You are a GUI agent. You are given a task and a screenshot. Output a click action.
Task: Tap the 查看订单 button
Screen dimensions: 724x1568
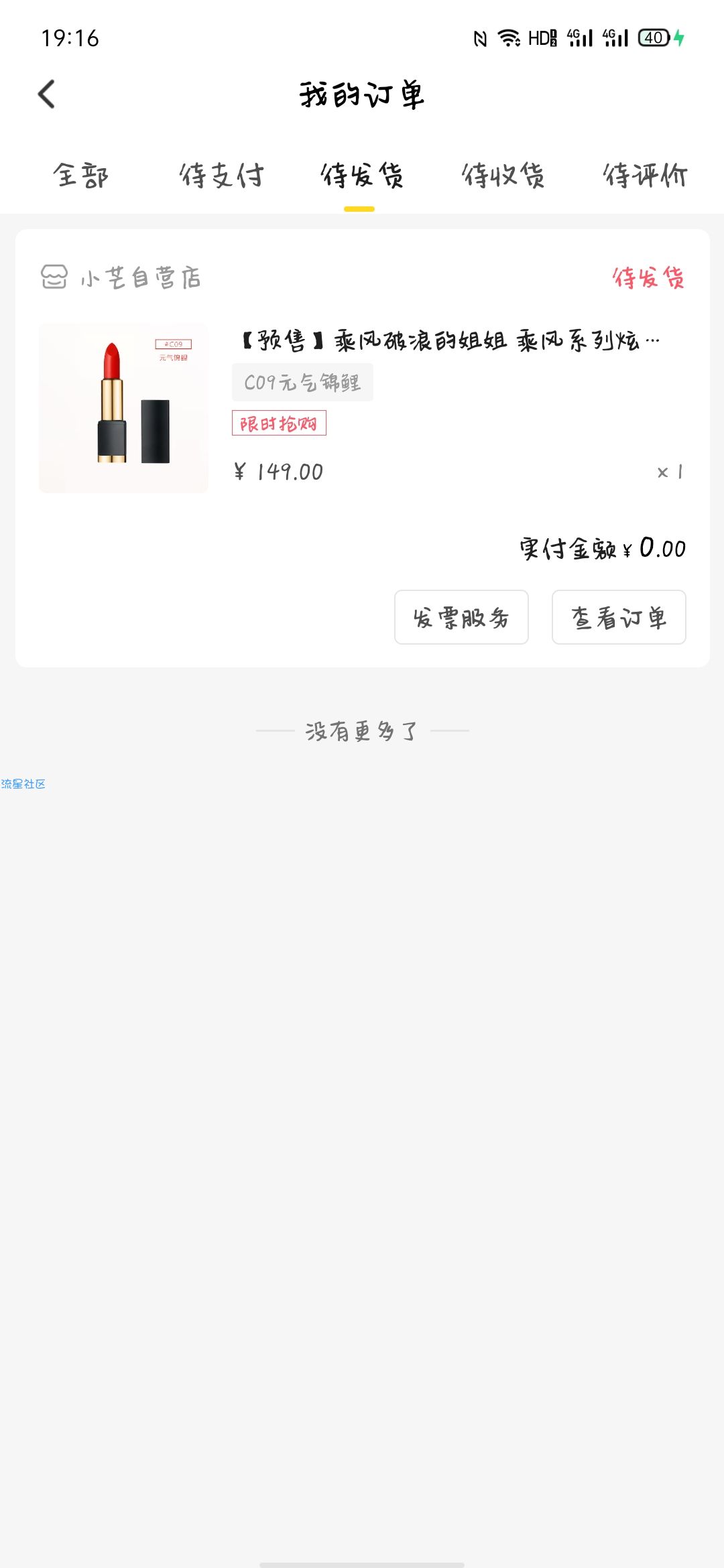619,617
